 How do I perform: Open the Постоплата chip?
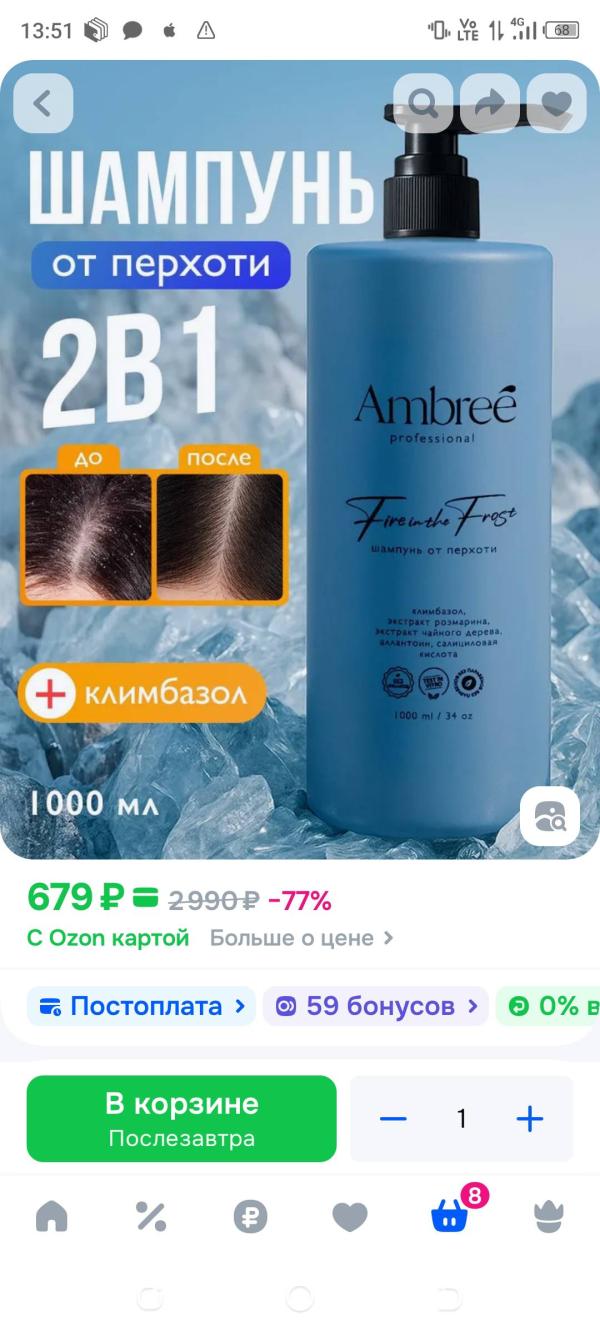point(141,1006)
